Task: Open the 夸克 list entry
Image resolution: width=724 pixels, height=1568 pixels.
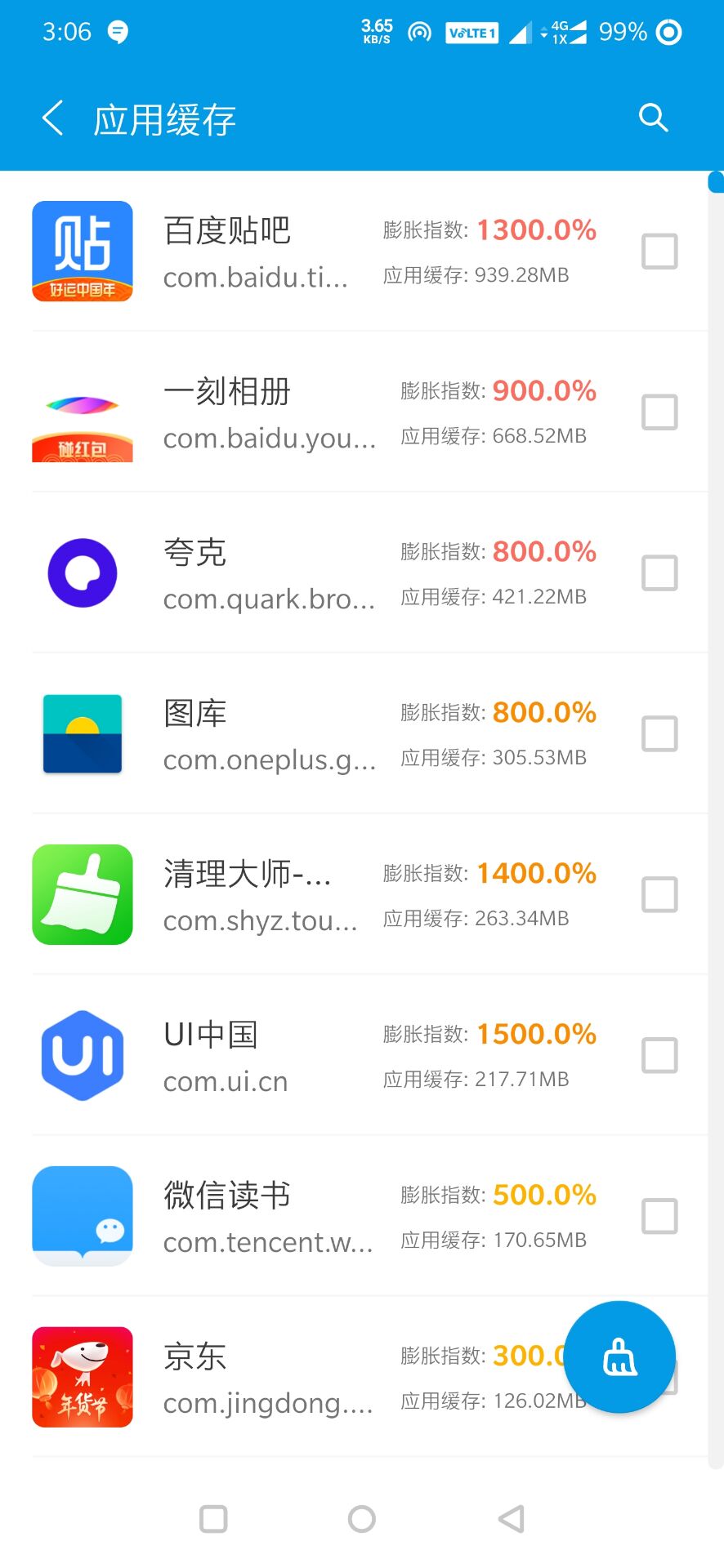Action: click(x=354, y=573)
